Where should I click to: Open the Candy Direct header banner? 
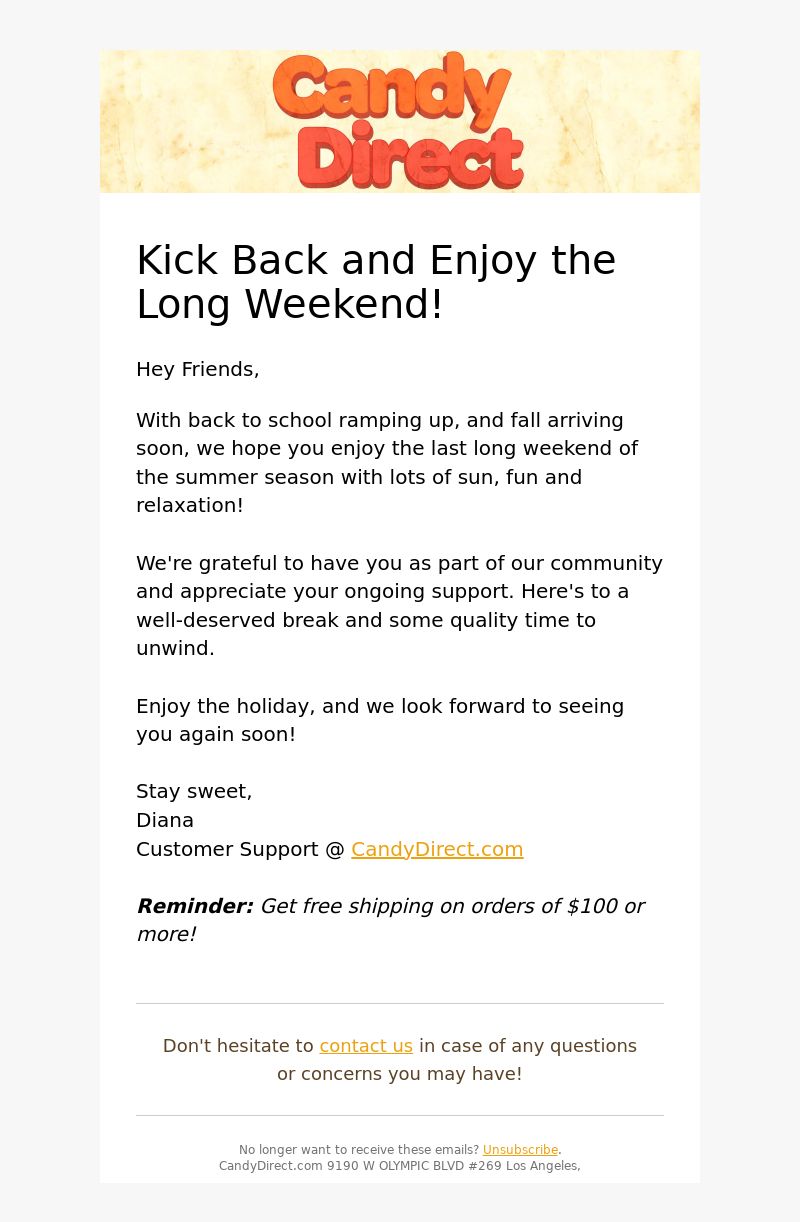coord(399,121)
